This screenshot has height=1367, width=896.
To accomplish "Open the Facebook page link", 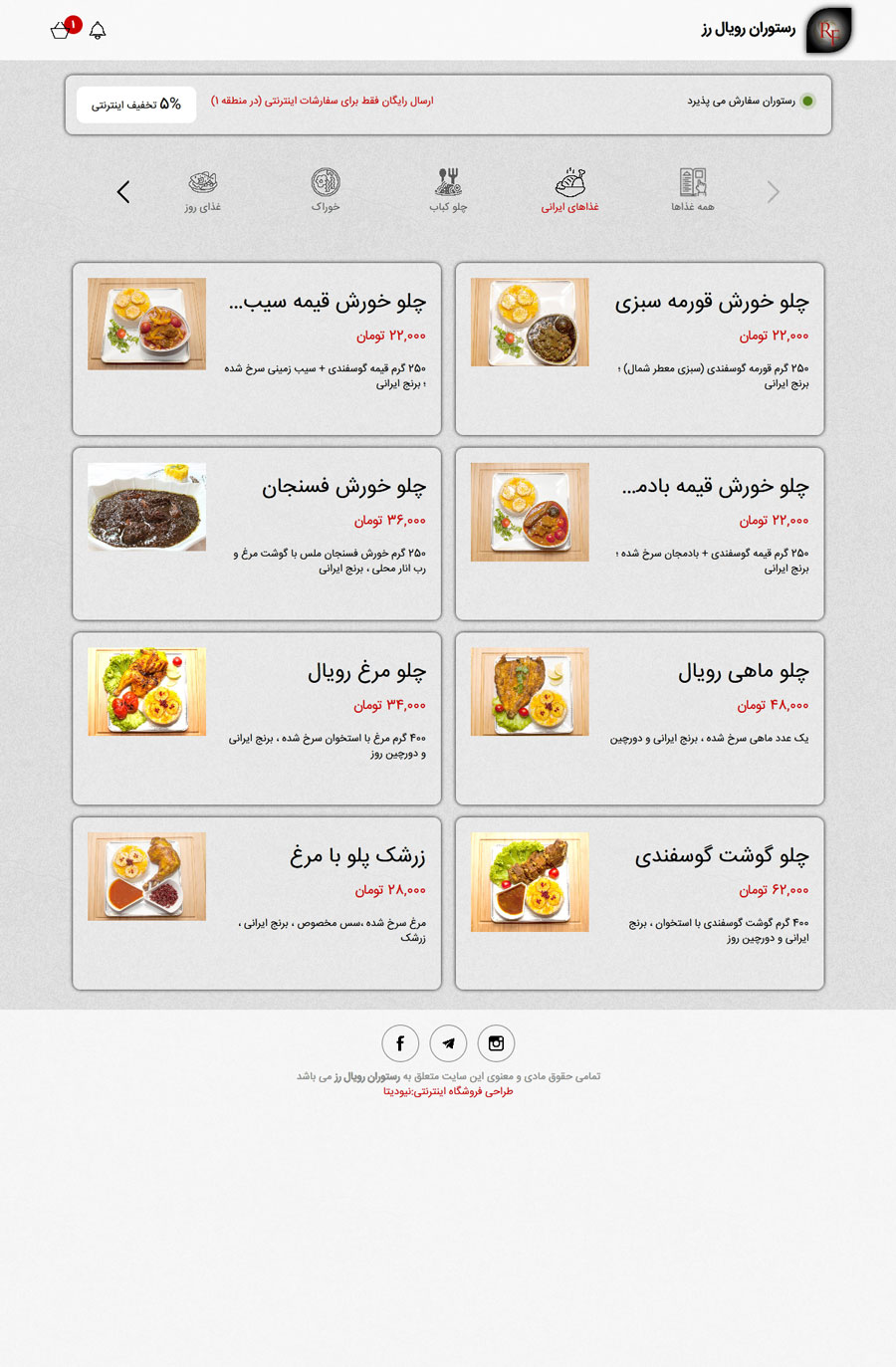I will pos(400,1043).
